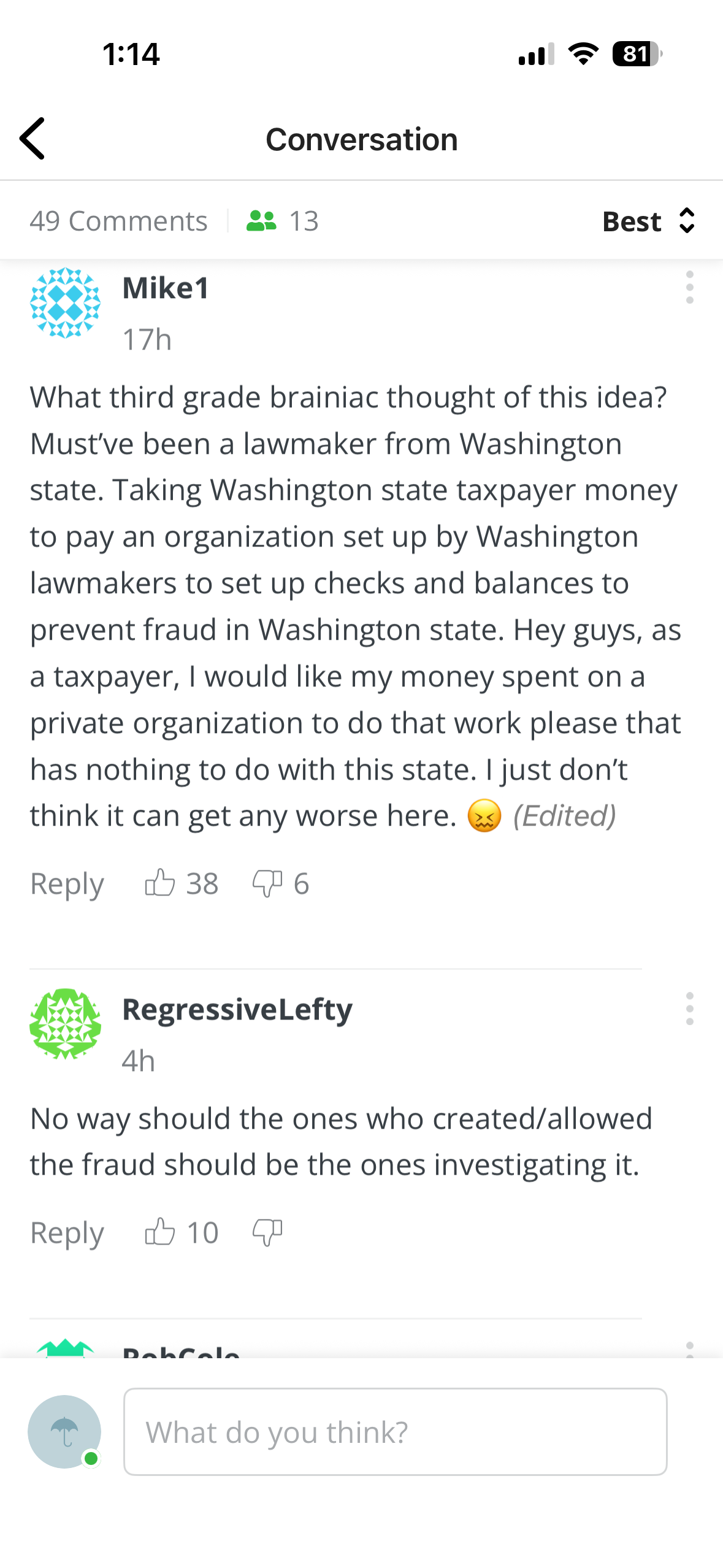Viewport: 723px width, 1568px height.
Task: Like Mike1's comment
Action: pos(160,883)
